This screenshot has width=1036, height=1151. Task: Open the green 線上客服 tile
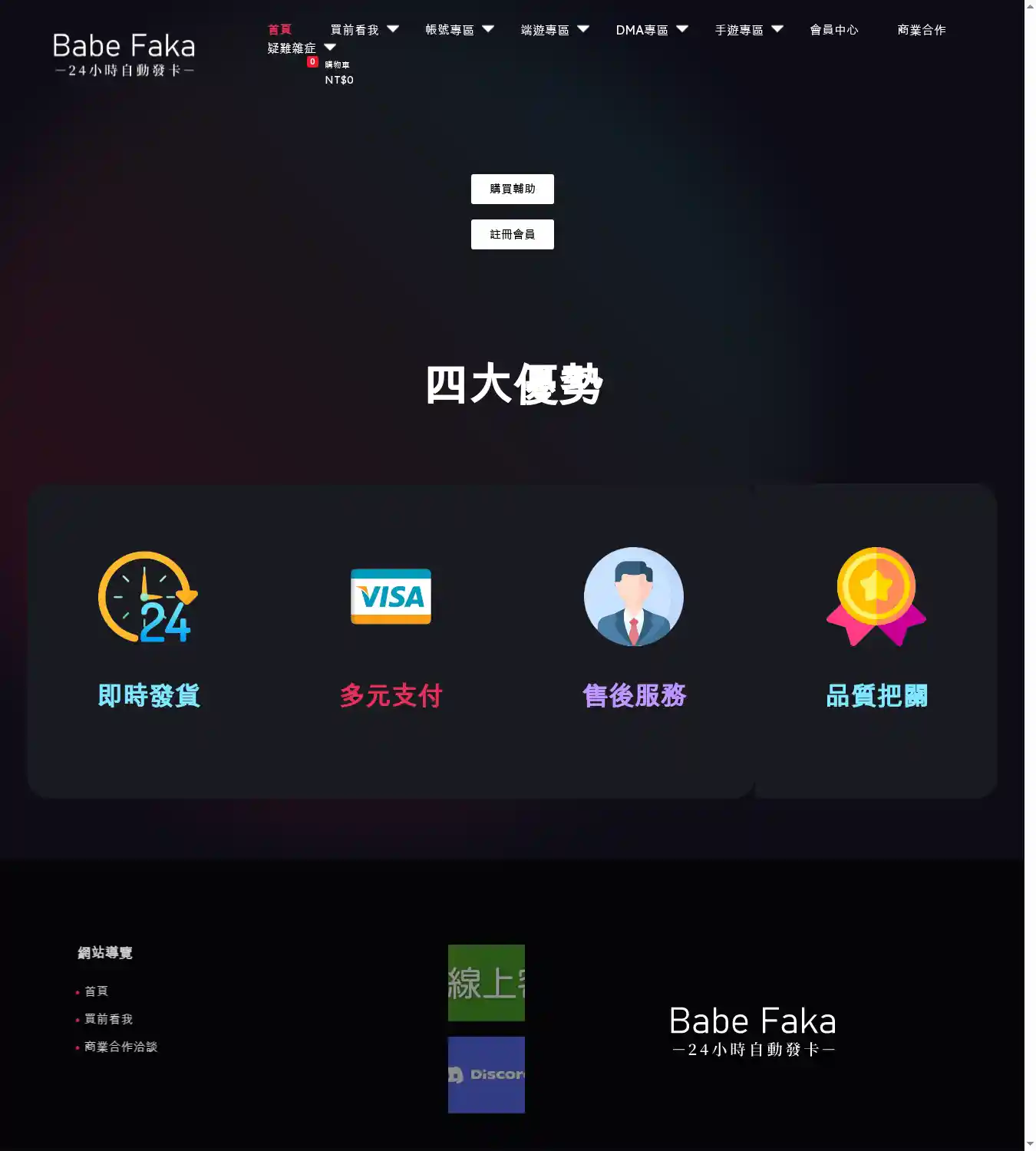tap(486, 983)
